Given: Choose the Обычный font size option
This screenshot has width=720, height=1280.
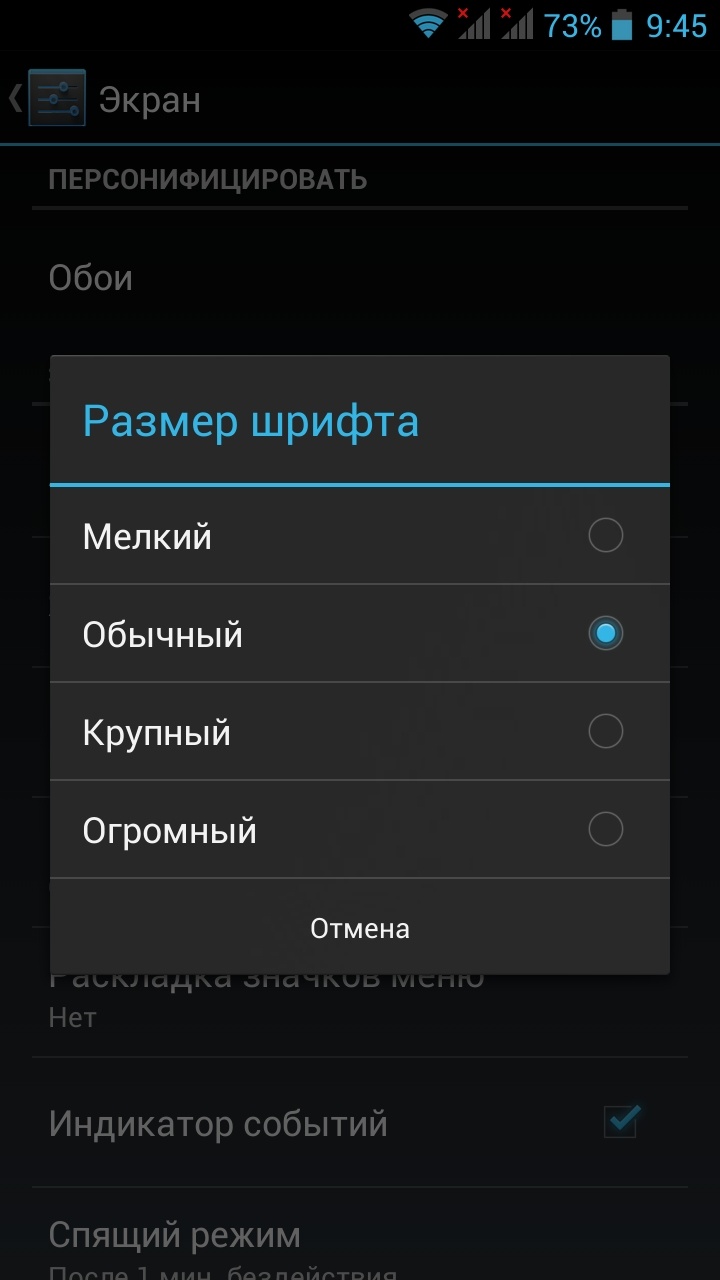Looking at the screenshot, I should (x=360, y=634).
